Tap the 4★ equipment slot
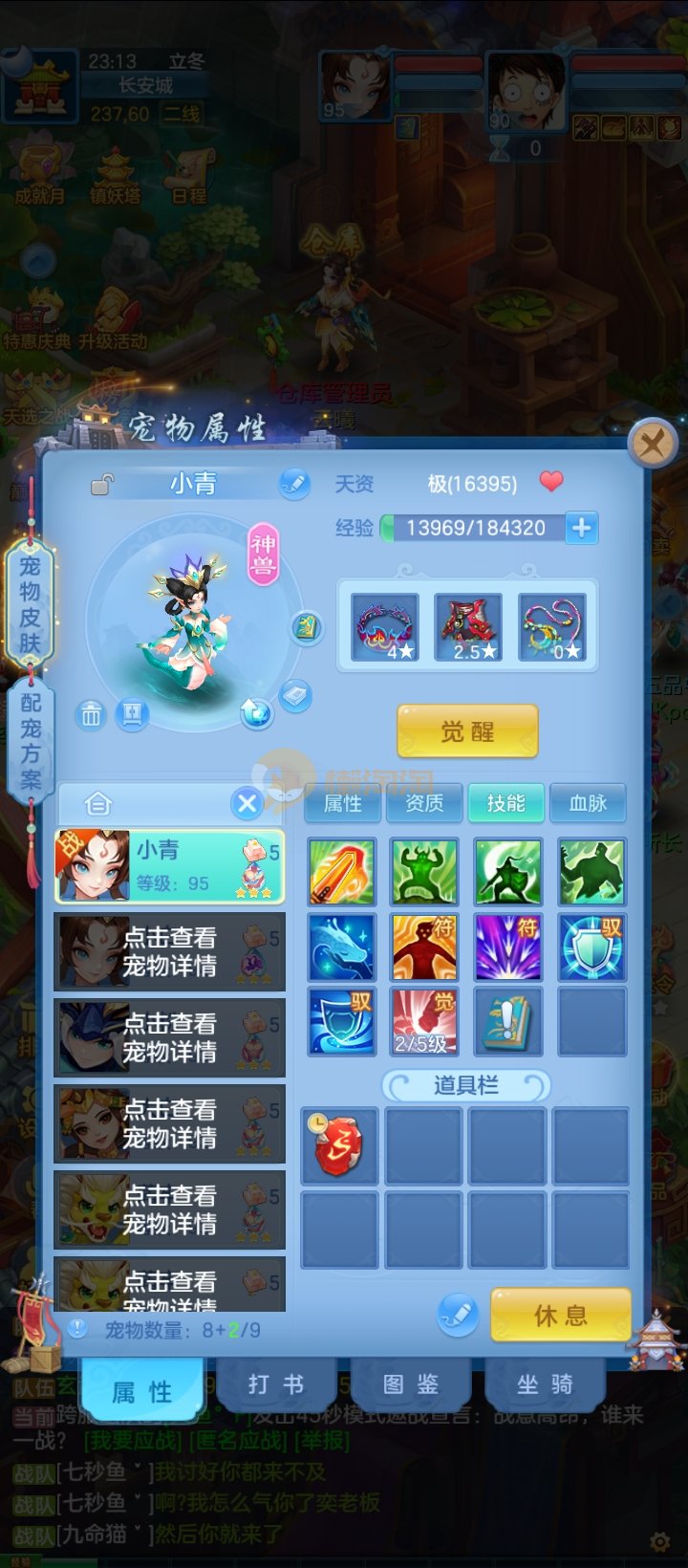Image resolution: width=688 pixels, height=1568 pixels. pos(384,627)
